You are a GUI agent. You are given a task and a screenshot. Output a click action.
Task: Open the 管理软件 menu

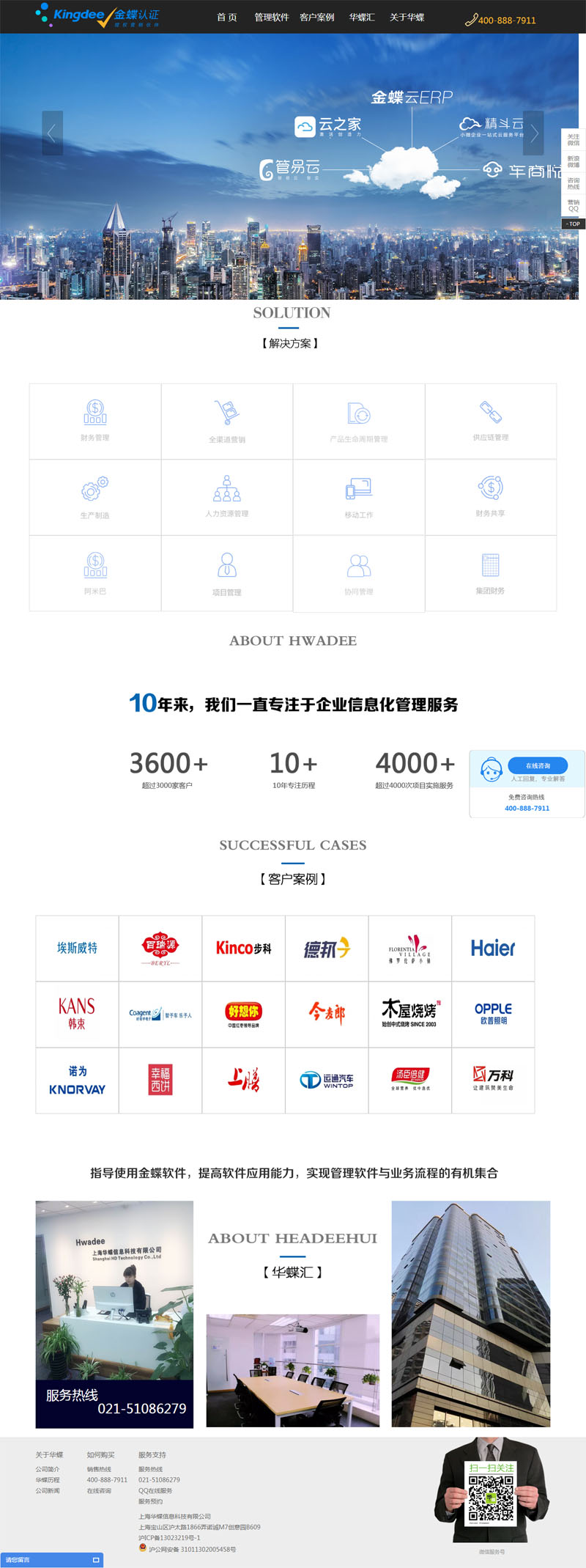tap(271, 18)
